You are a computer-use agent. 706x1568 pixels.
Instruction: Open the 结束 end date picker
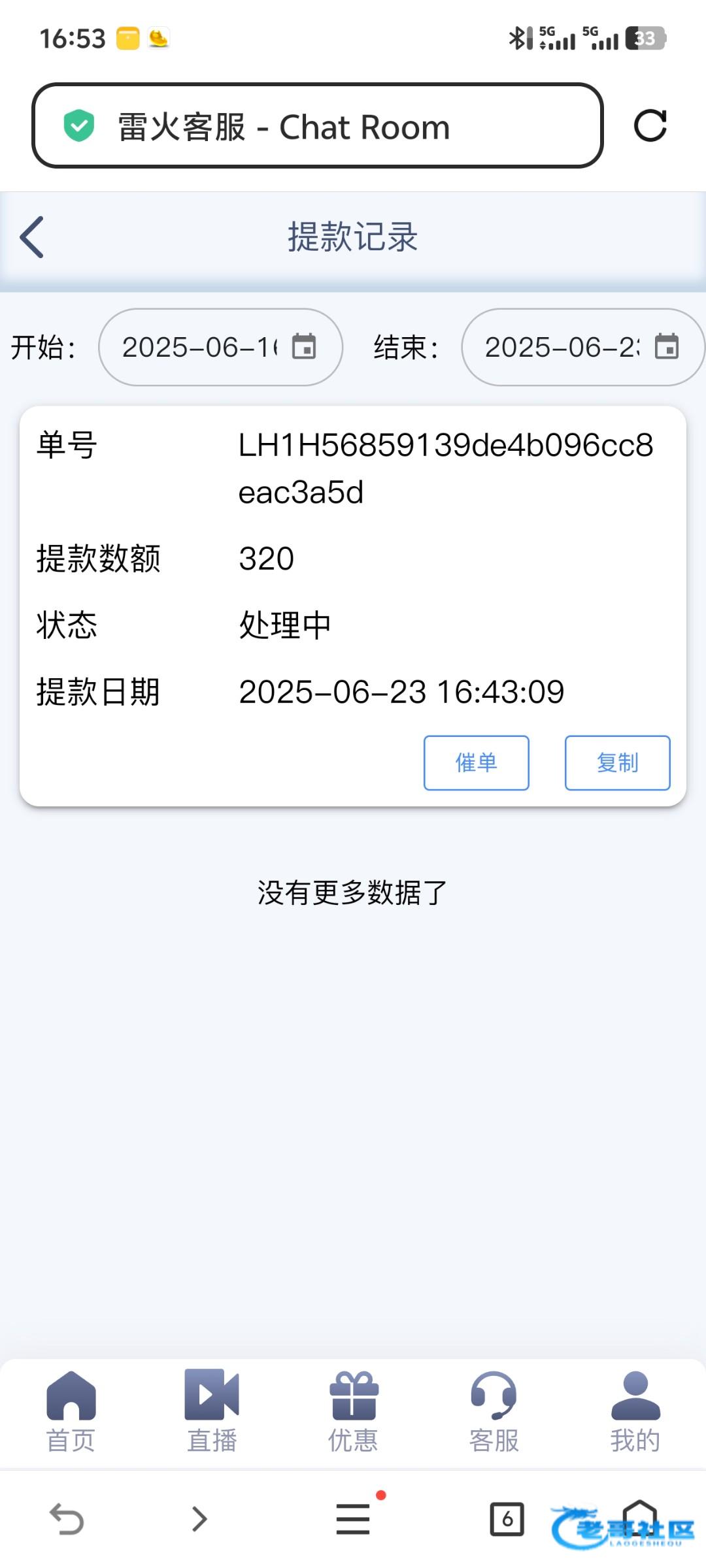[582, 347]
